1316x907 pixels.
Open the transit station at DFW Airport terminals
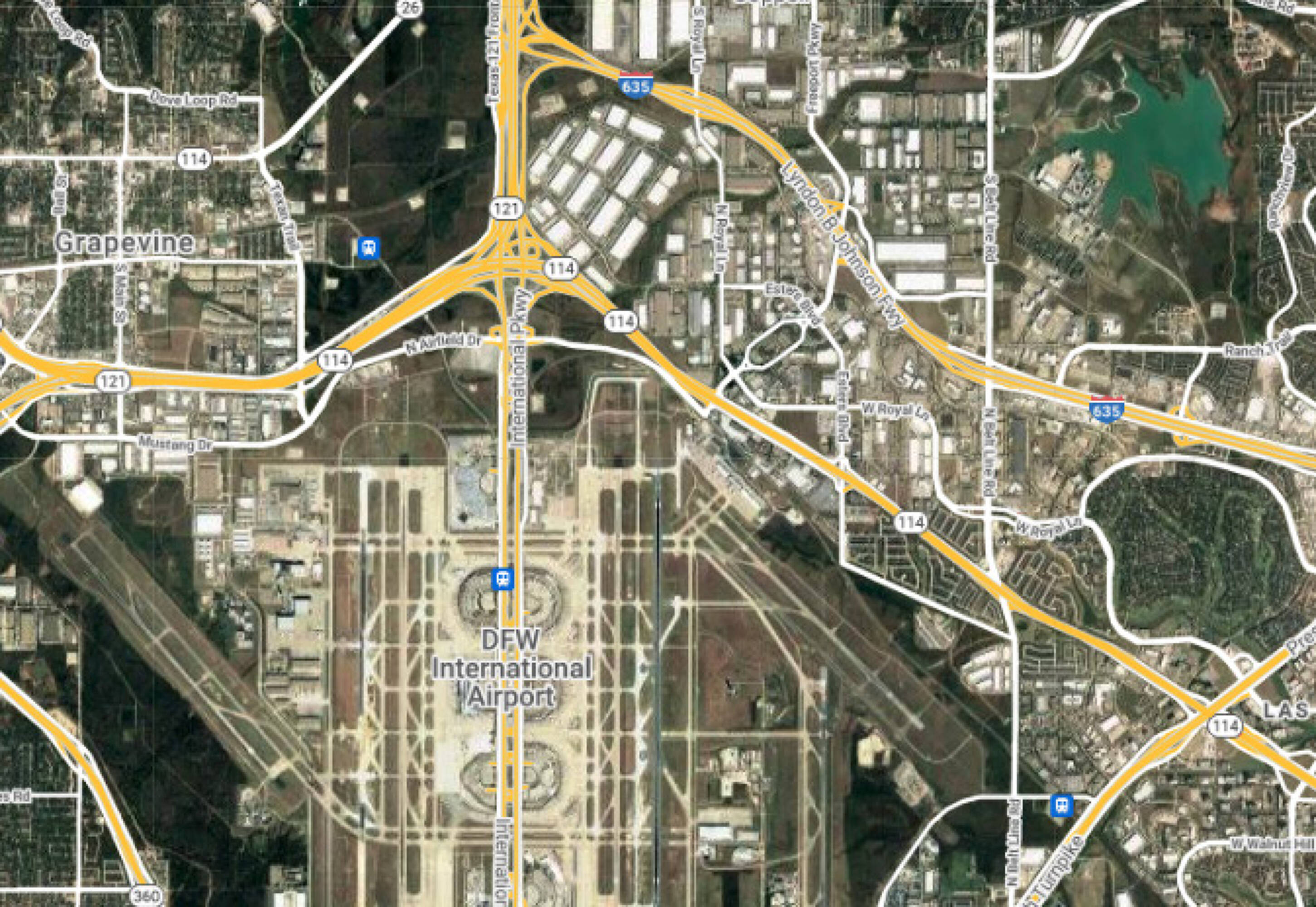pyautogui.click(x=503, y=579)
